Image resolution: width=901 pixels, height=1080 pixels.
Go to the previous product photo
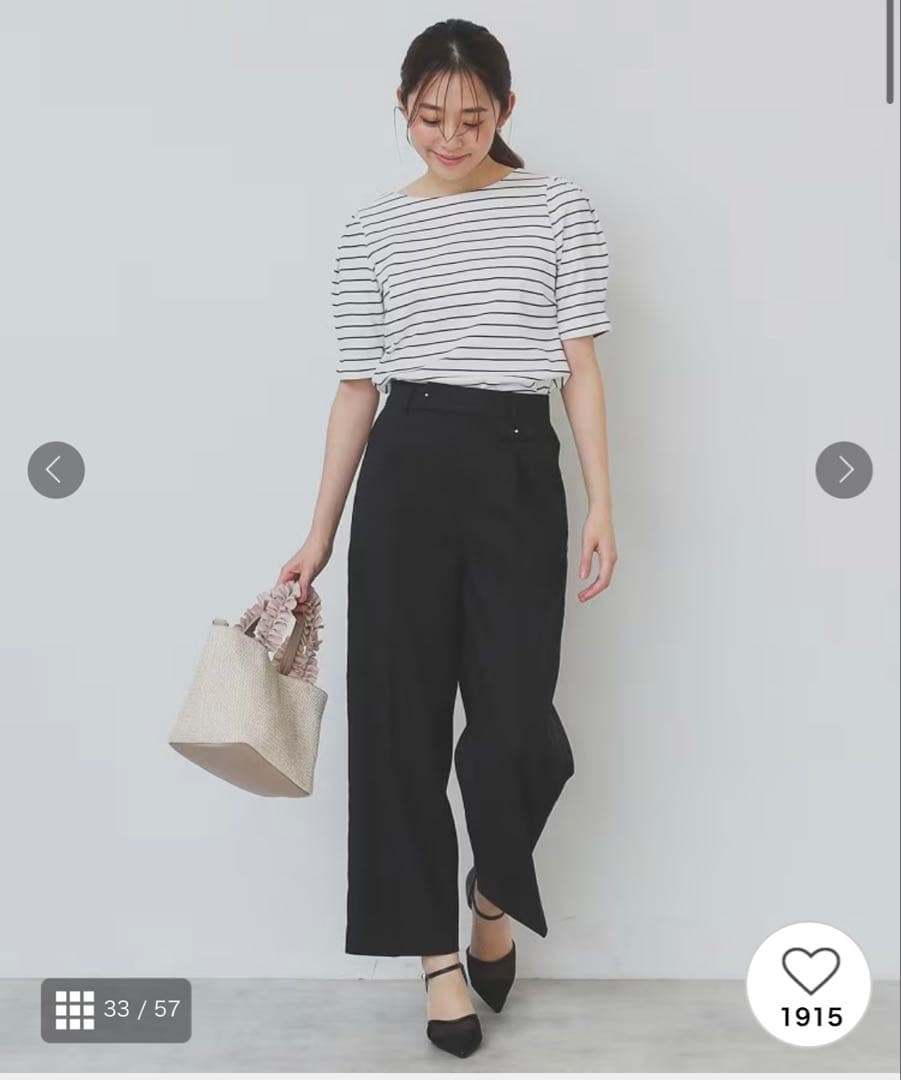(x=56, y=470)
